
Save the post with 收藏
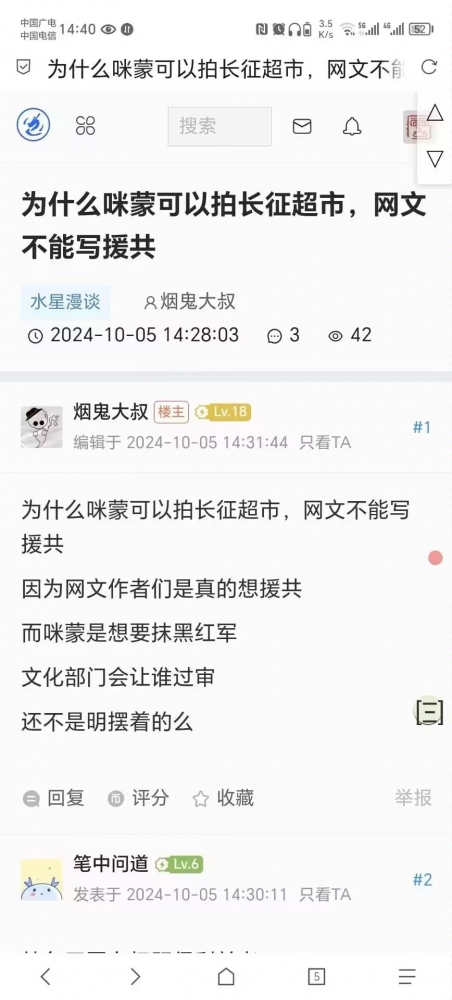point(223,798)
